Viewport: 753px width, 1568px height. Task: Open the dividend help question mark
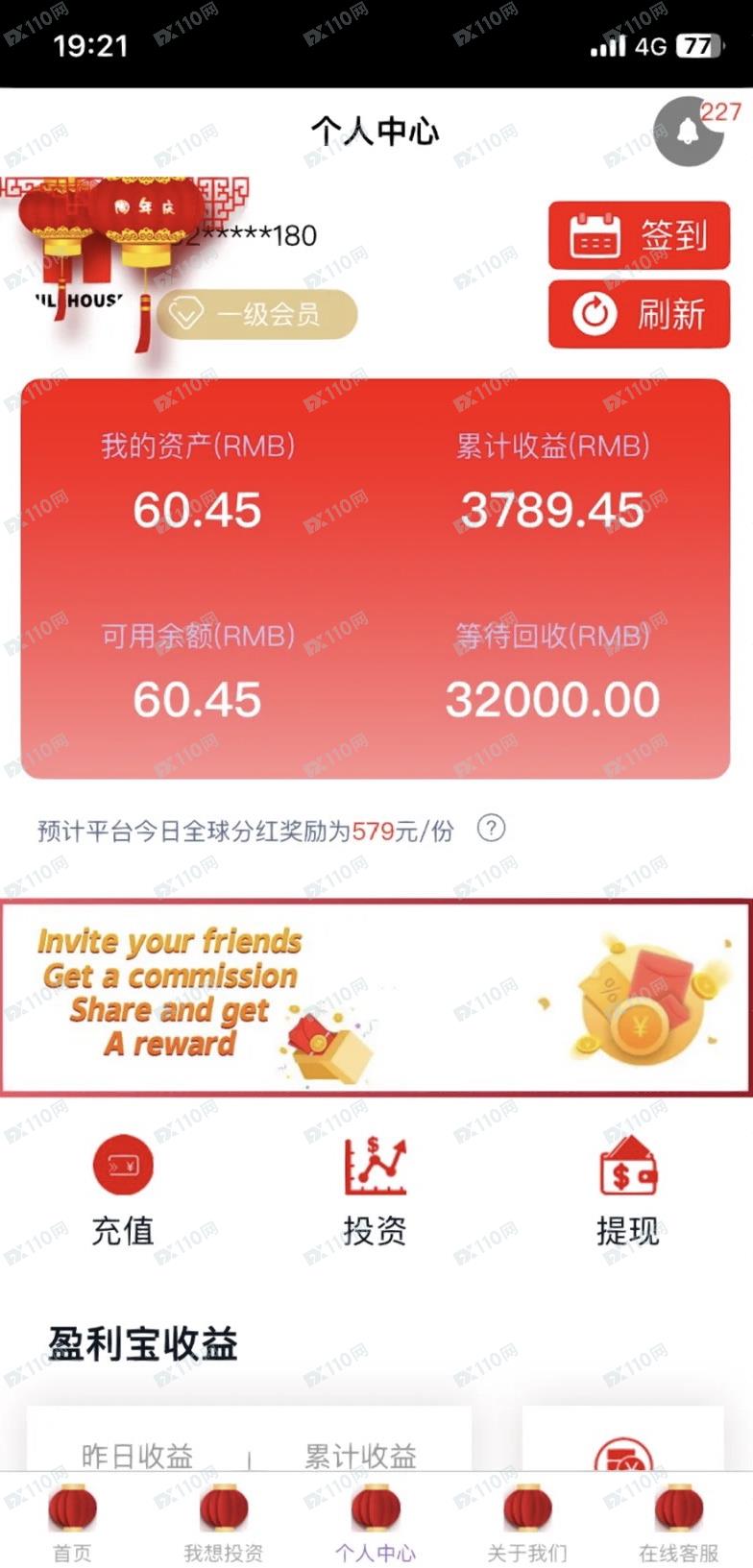[x=491, y=828]
